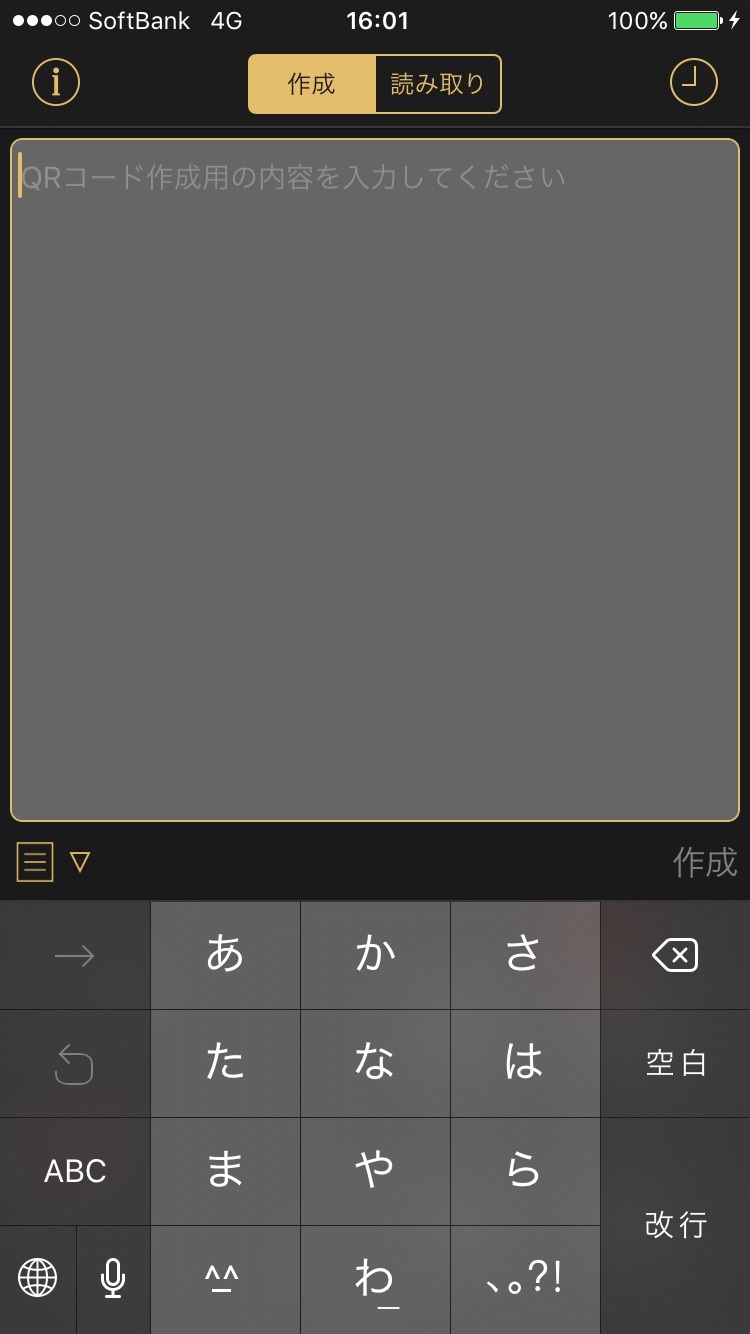
Task: Select the 作成 segment
Action: pyautogui.click(x=312, y=84)
